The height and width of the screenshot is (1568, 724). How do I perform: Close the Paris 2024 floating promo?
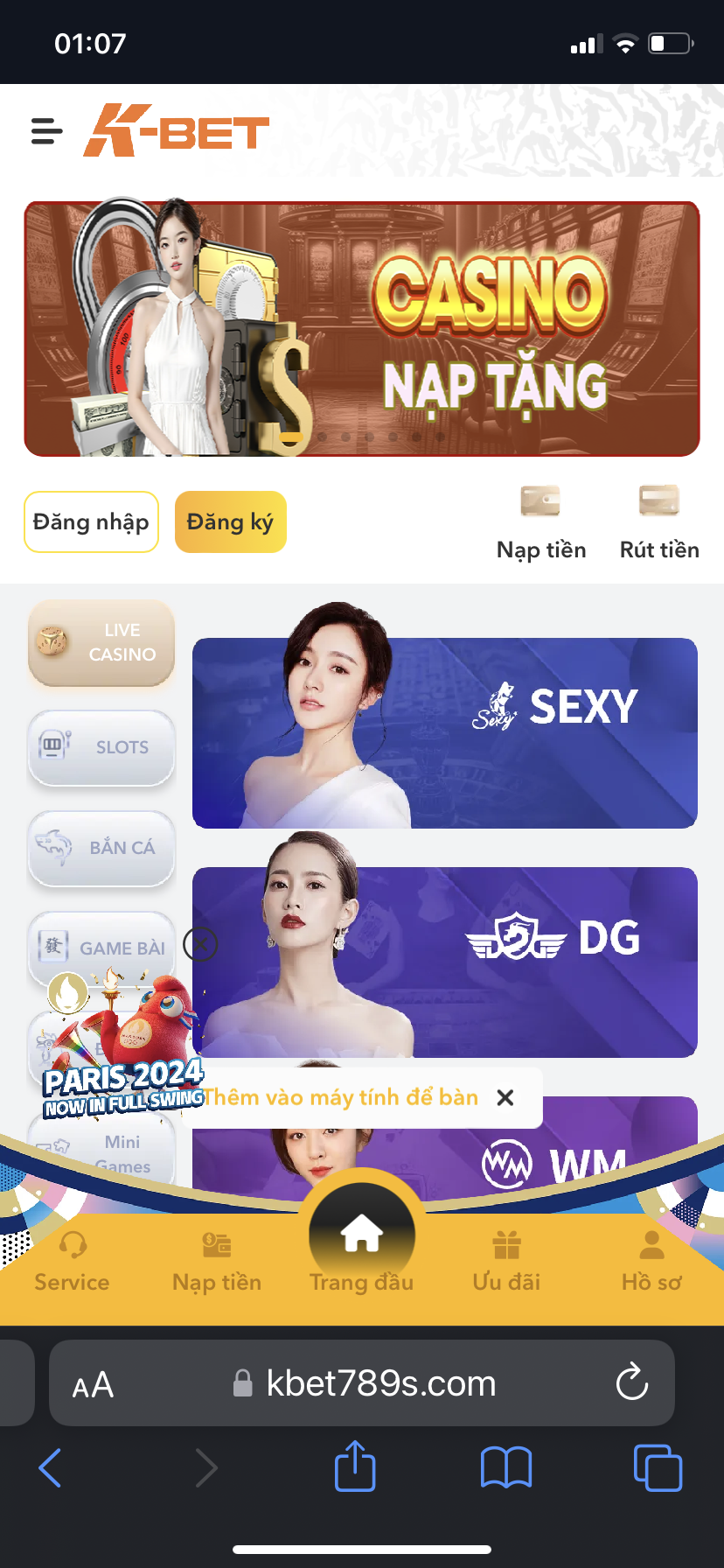click(200, 944)
